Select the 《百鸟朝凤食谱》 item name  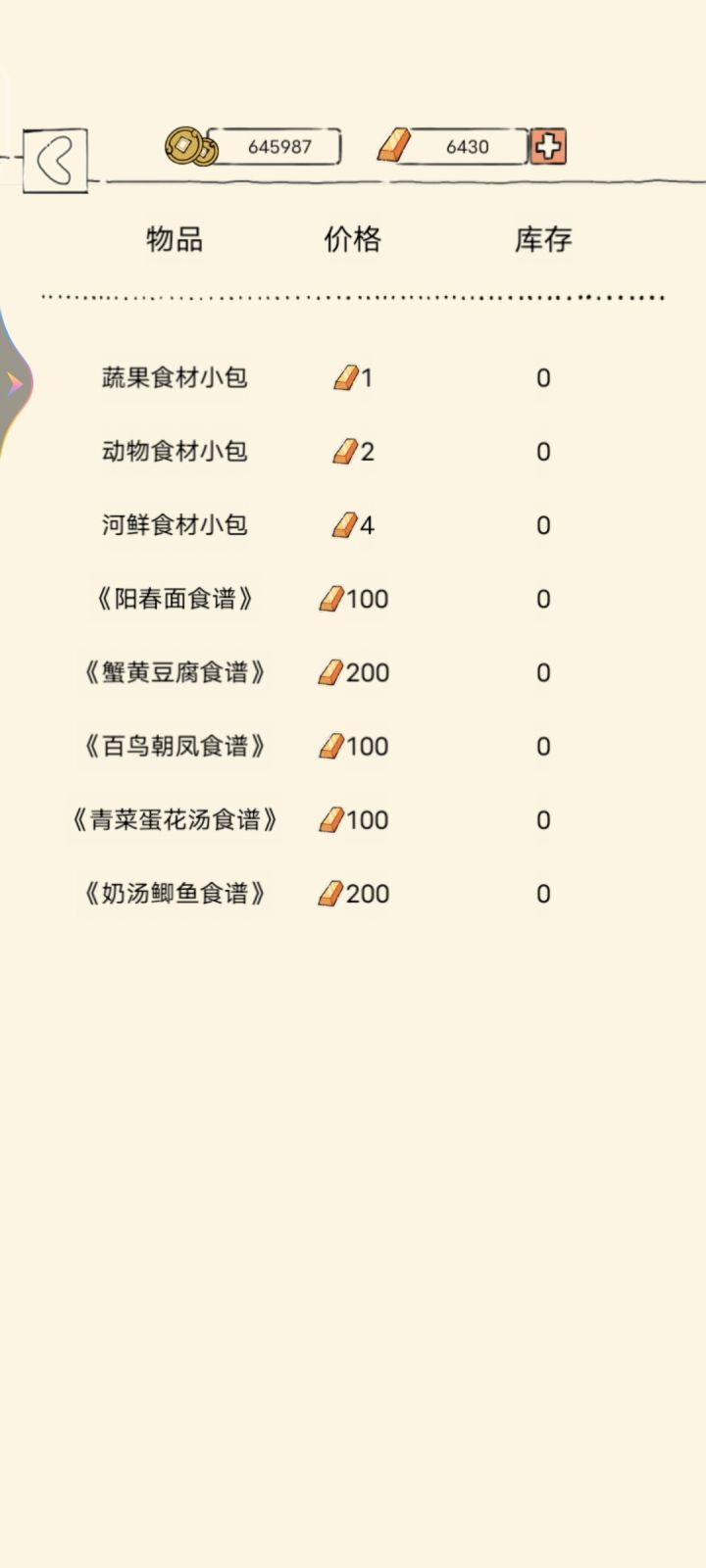175,746
